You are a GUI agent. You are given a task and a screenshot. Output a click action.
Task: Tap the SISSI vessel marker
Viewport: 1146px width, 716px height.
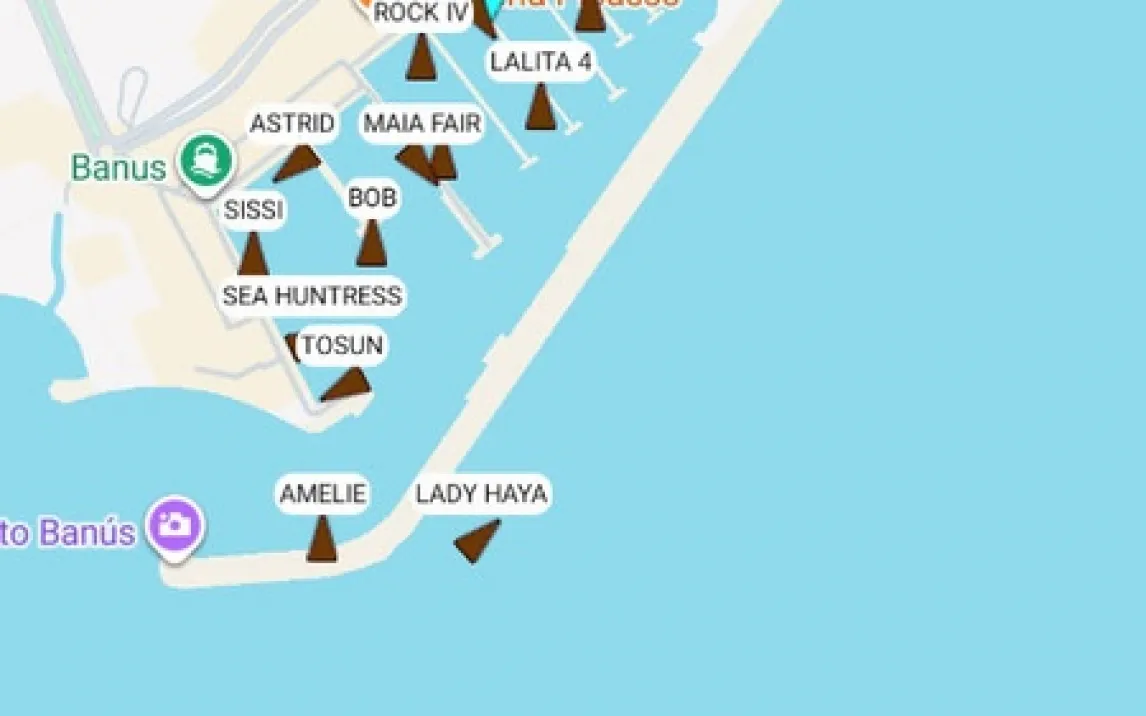pyautogui.click(x=252, y=255)
